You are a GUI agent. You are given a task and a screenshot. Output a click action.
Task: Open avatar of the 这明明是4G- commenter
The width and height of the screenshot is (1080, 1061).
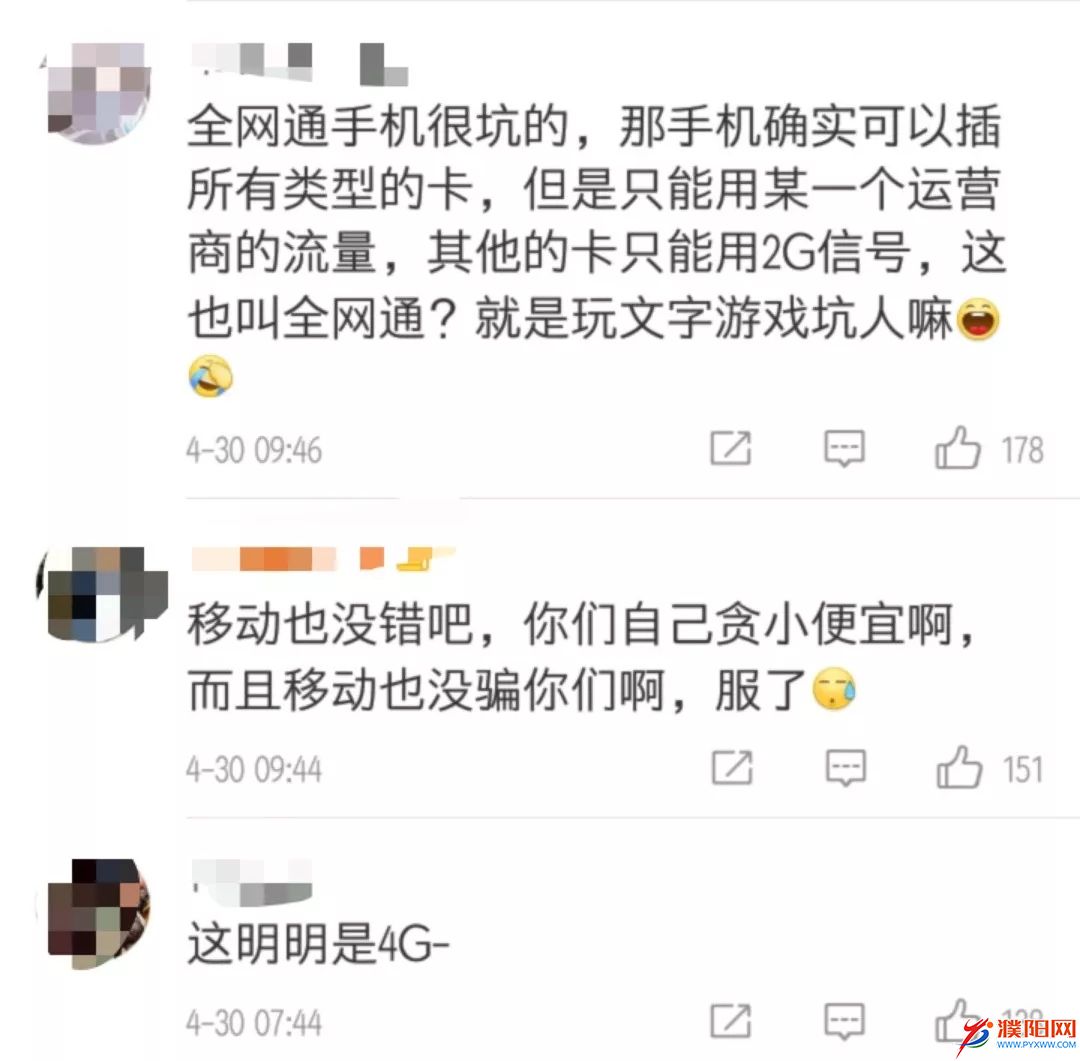click(x=98, y=912)
